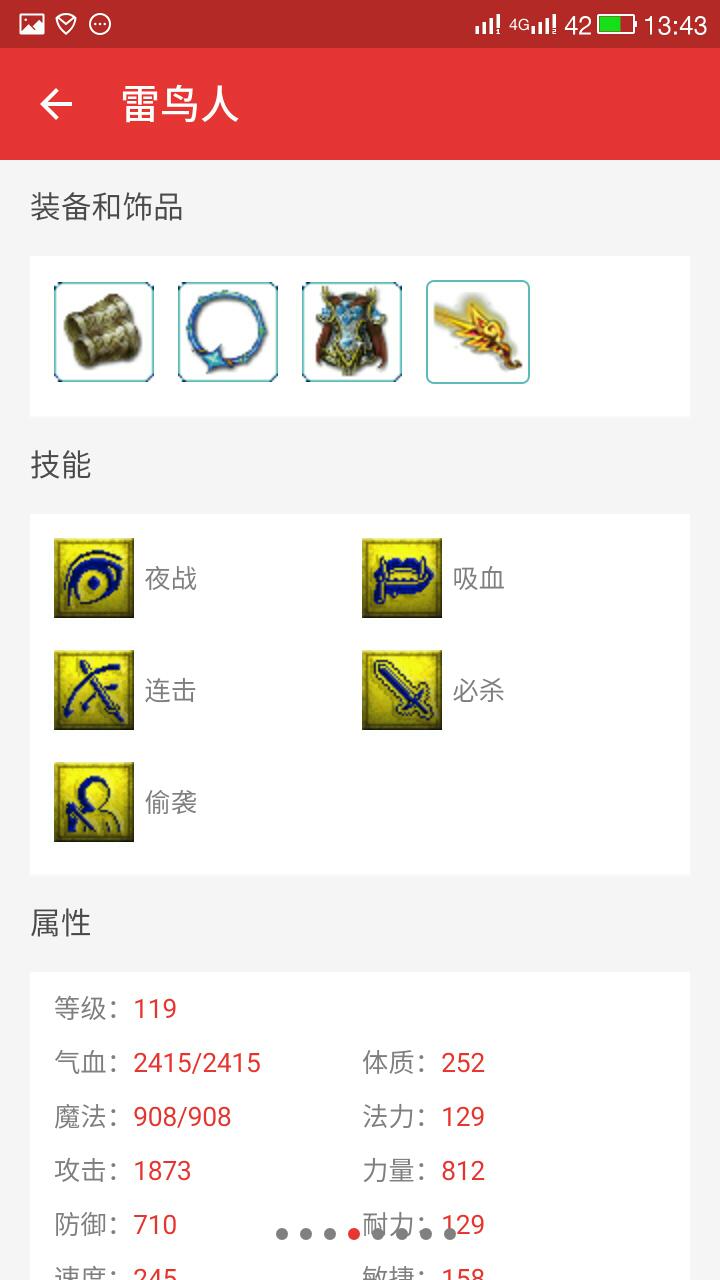Screen dimensions: 720x1280
Task: Open the golden weapon equipment item
Action: [478, 332]
